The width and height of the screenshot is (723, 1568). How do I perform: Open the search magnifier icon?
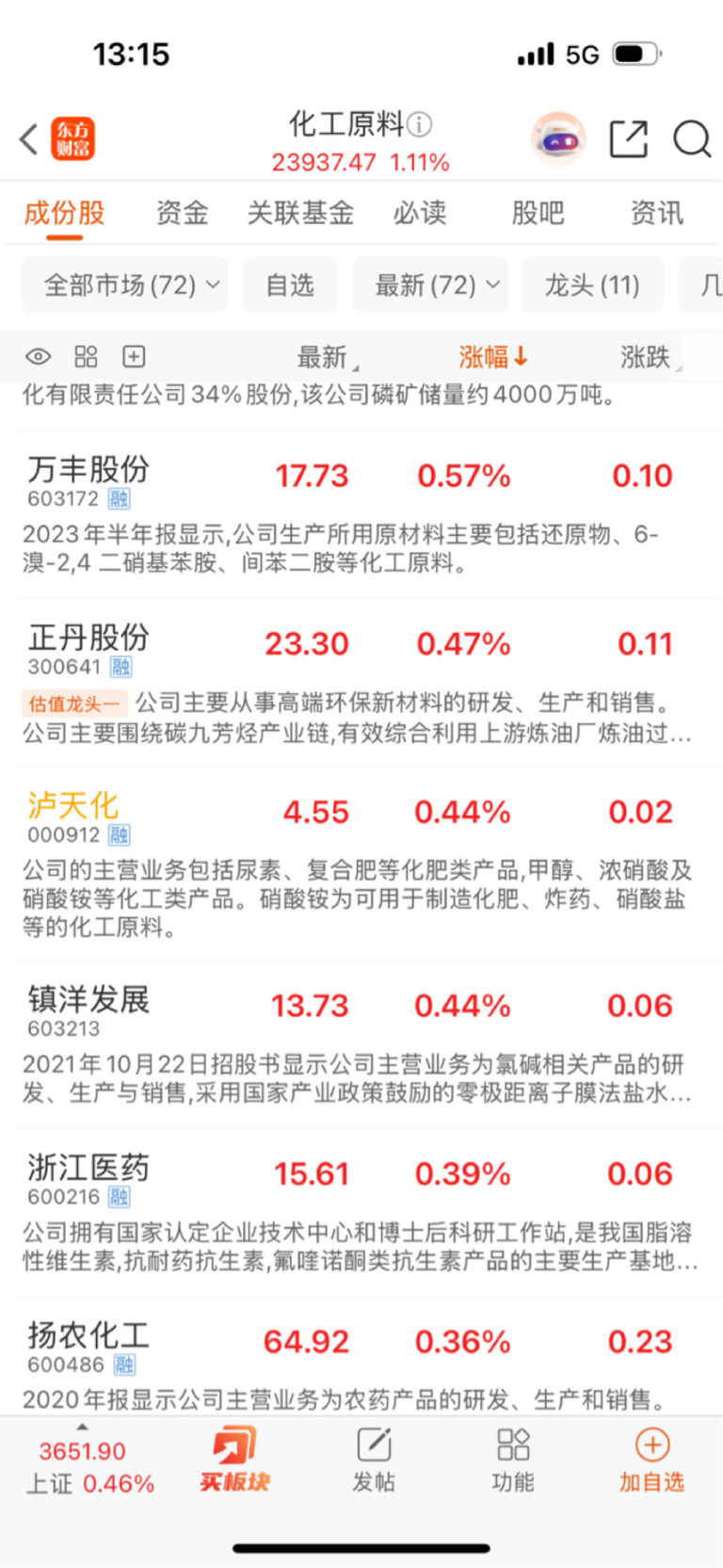click(x=692, y=139)
